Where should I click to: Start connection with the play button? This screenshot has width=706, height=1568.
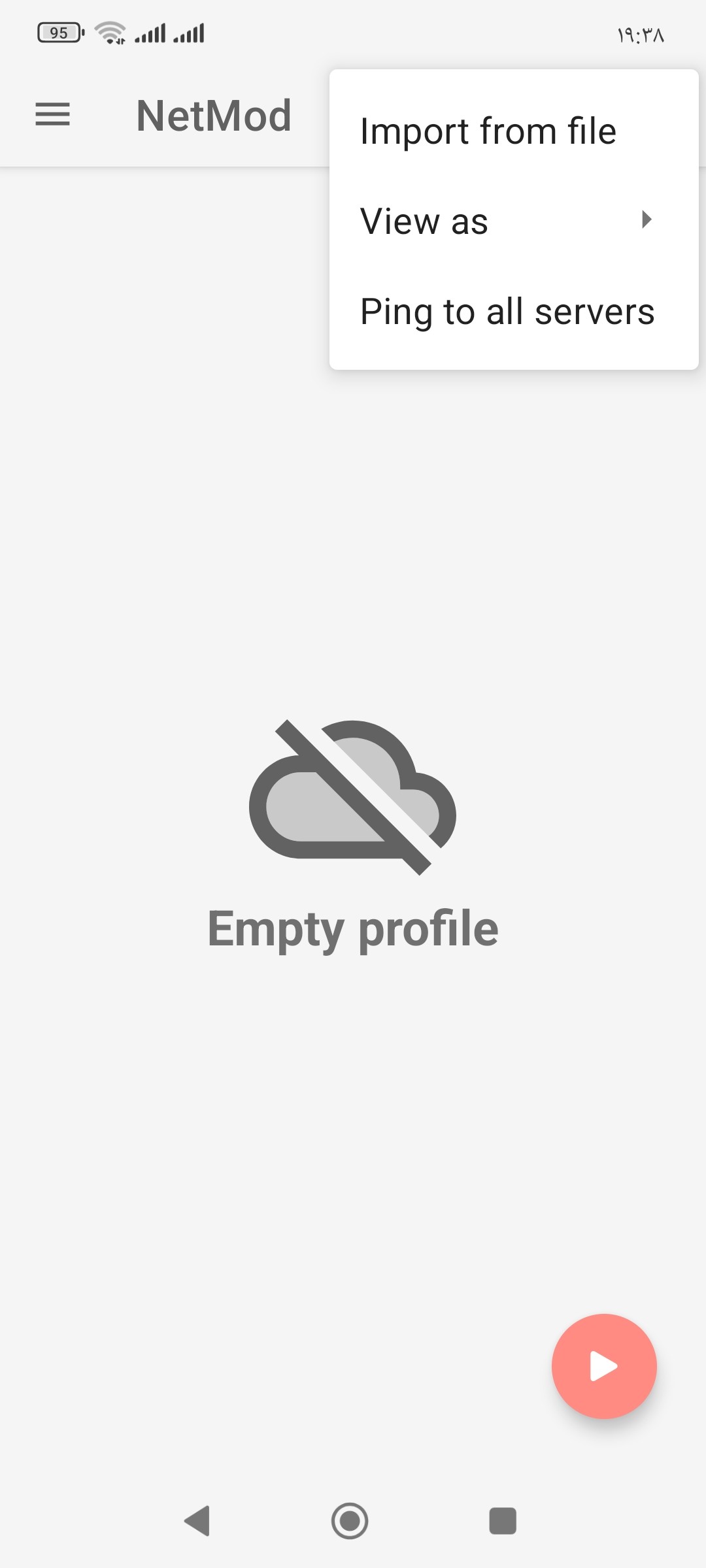tap(603, 1366)
